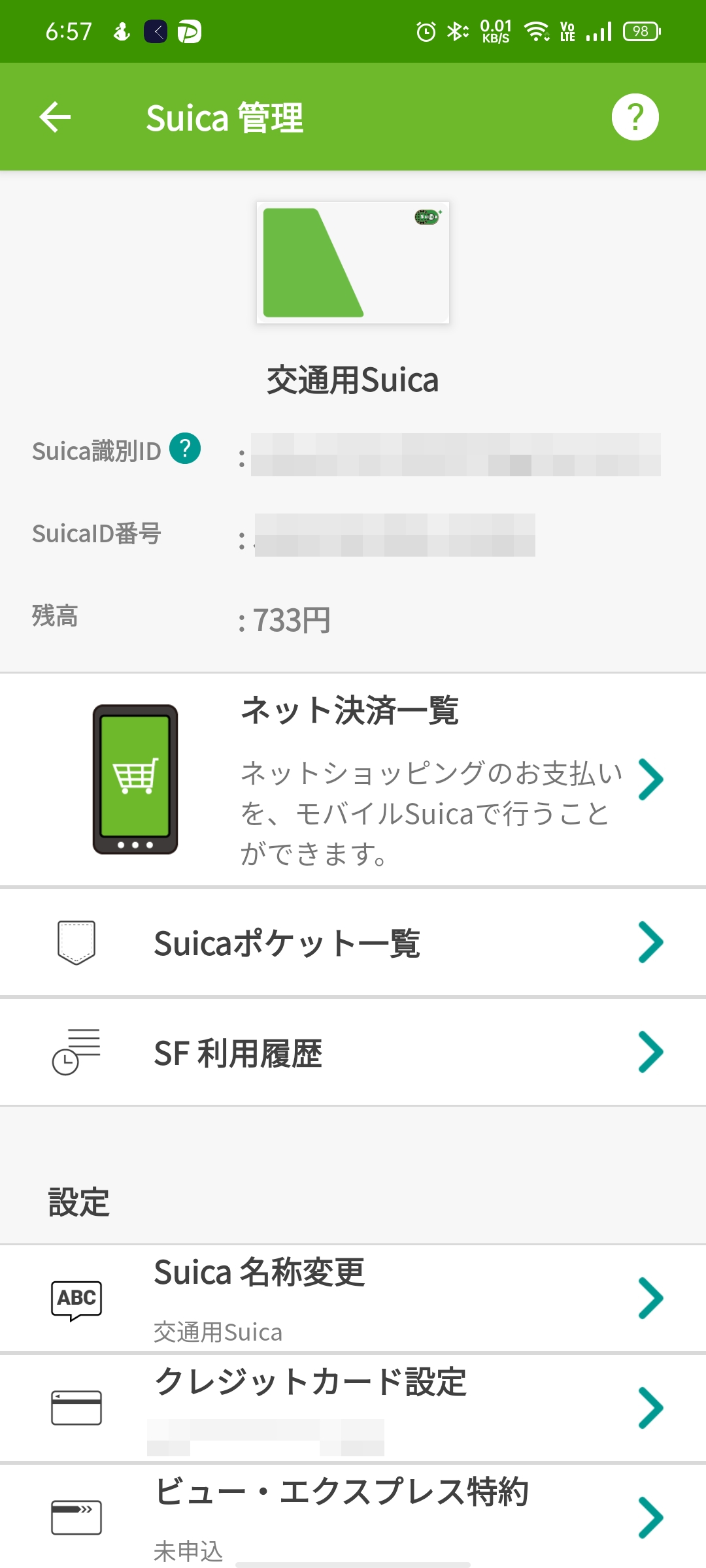The width and height of the screenshot is (706, 1568).
Task: Open the help question mark in header
Action: coord(635,117)
